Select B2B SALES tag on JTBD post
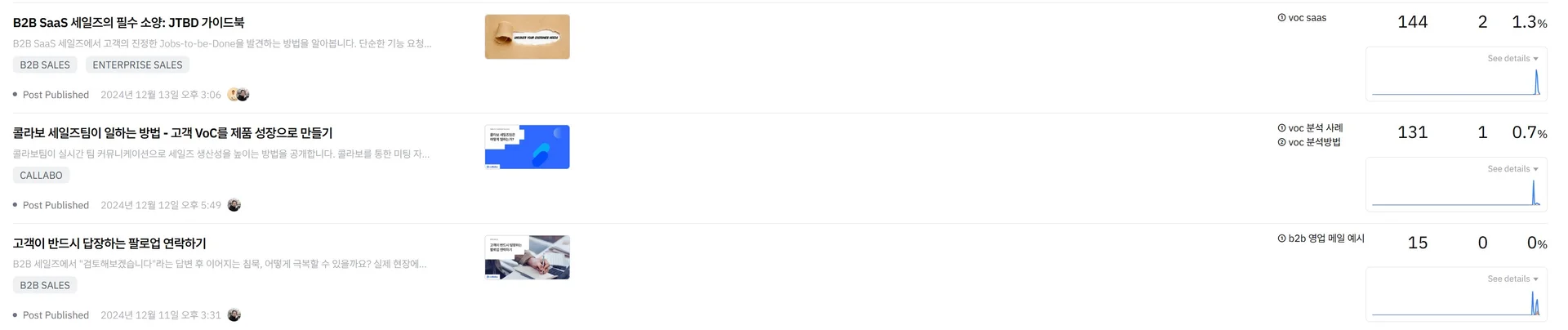The image size is (1568, 330). [45, 65]
